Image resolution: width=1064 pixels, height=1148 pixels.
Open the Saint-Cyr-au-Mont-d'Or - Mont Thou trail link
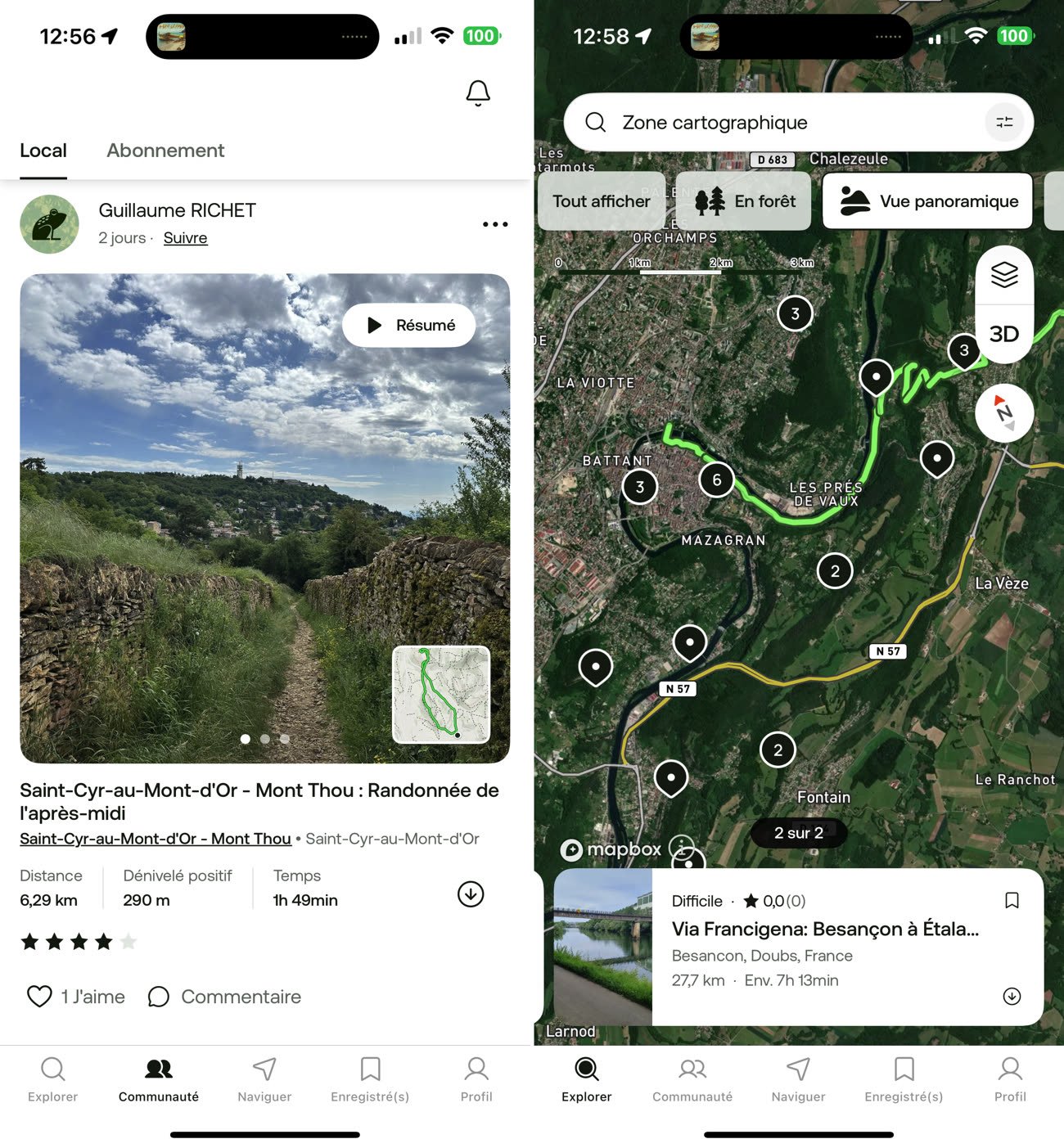(x=156, y=839)
